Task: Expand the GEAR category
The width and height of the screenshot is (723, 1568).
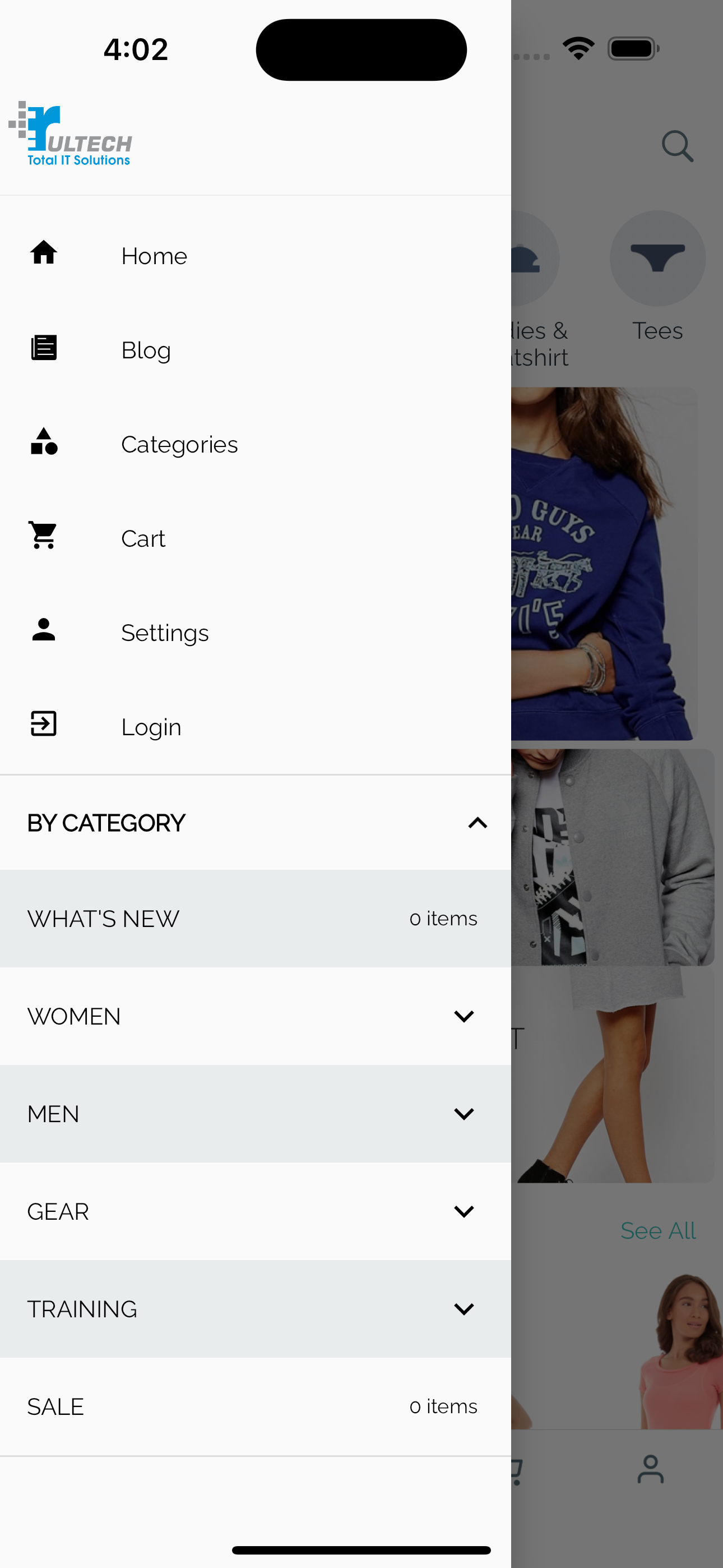Action: [463, 1211]
